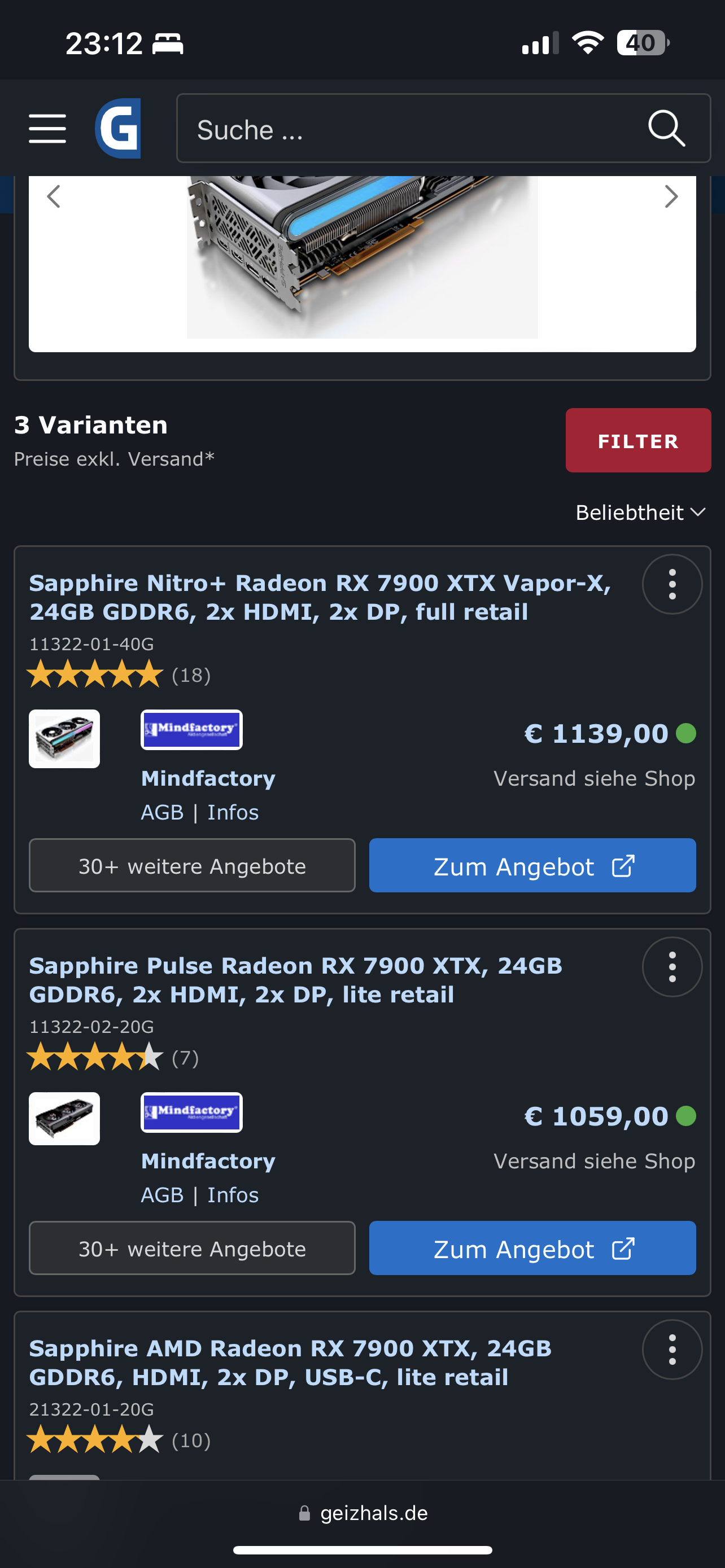
Task: Show the next product image
Action: tap(671, 196)
